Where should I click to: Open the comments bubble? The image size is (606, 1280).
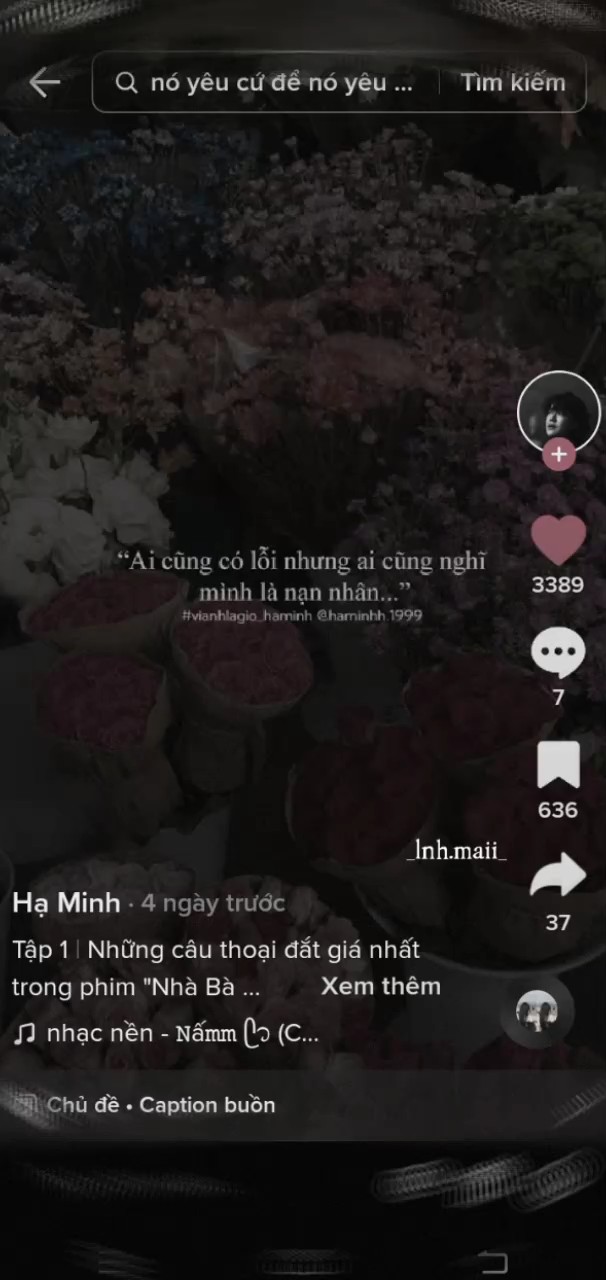click(558, 654)
